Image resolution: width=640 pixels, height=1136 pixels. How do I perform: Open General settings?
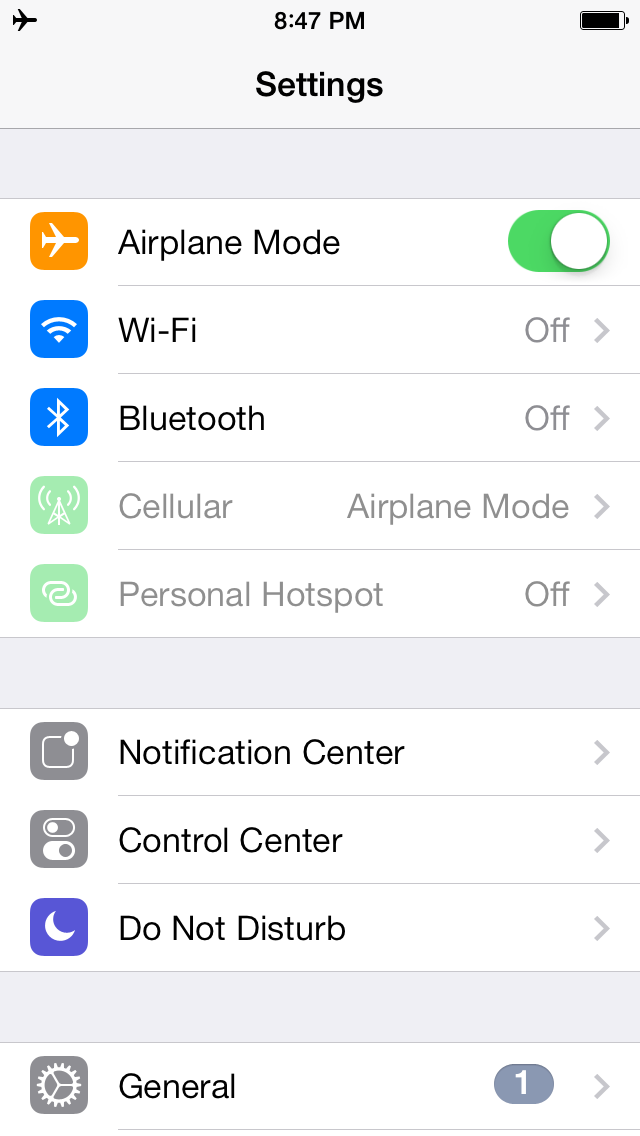pyautogui.click(x=320, y=1086)
